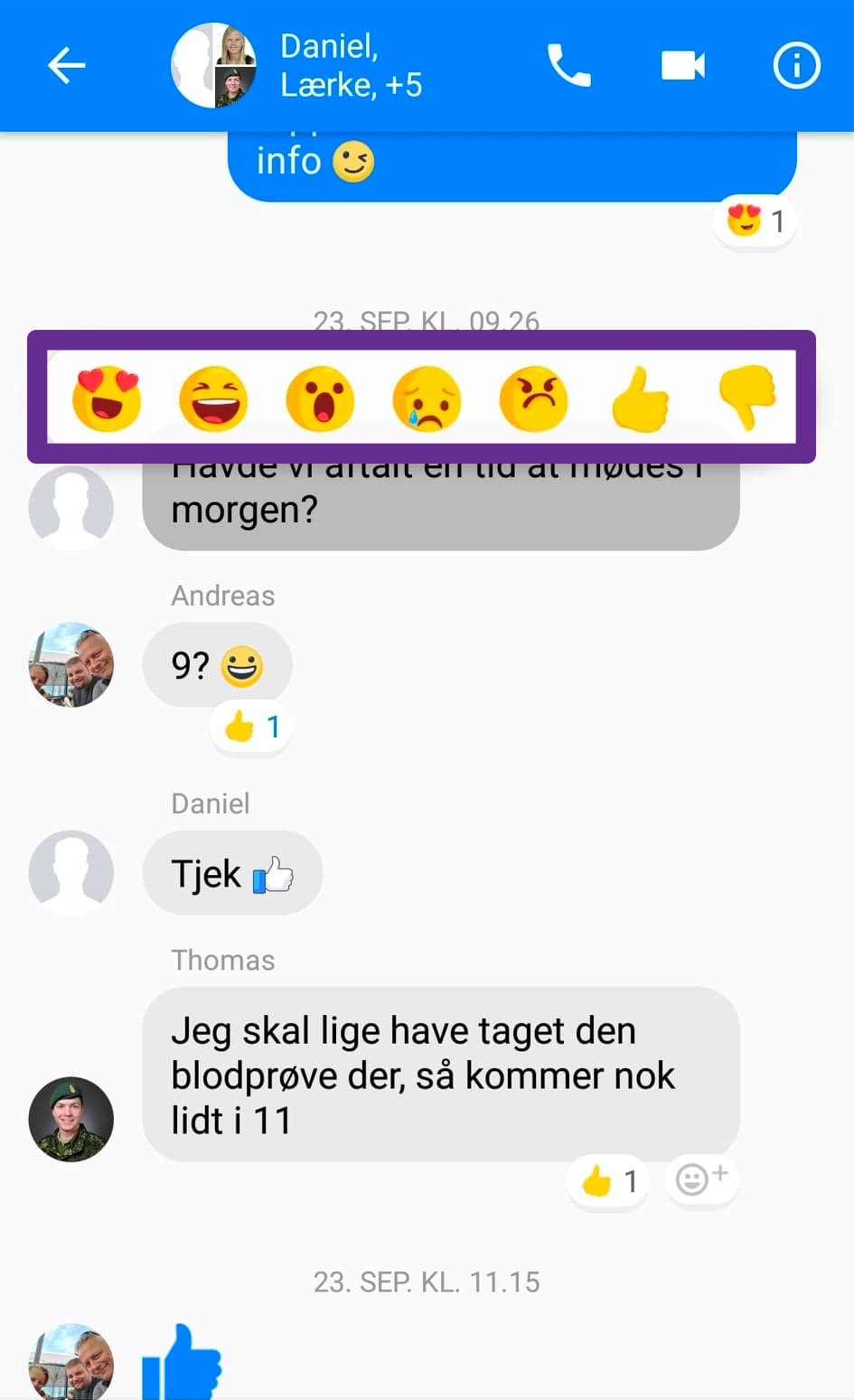Add a reaction to Thomas's message
The image size is (854, 1400).
[701, 1179]
